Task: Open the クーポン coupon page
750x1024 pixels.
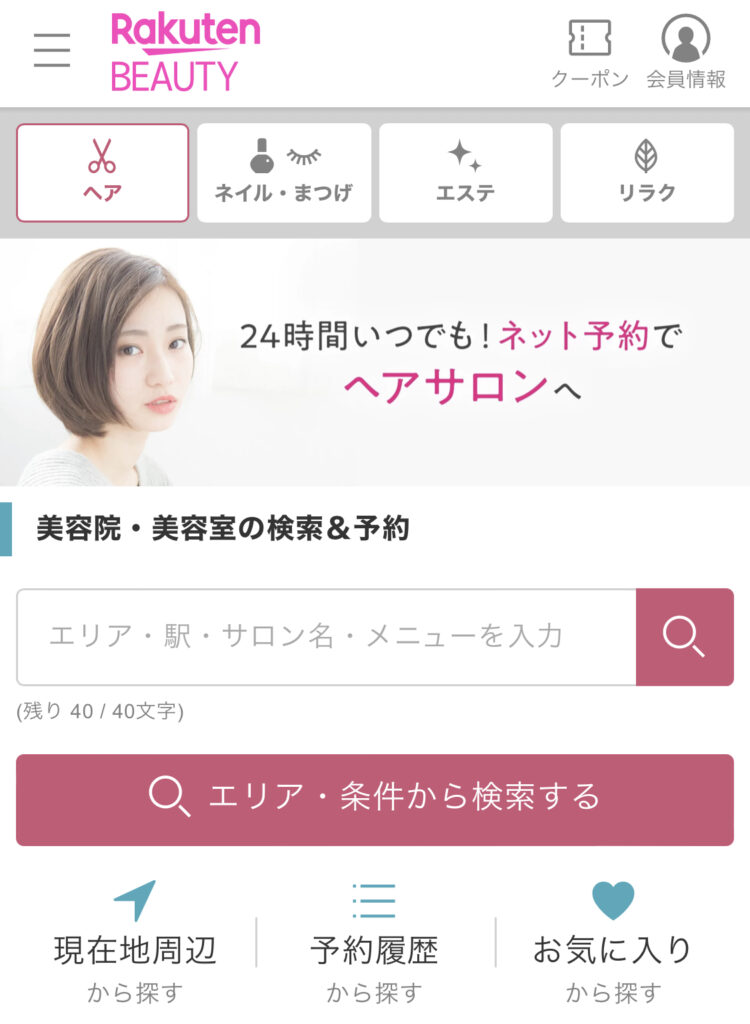Action: coord(590,53)
